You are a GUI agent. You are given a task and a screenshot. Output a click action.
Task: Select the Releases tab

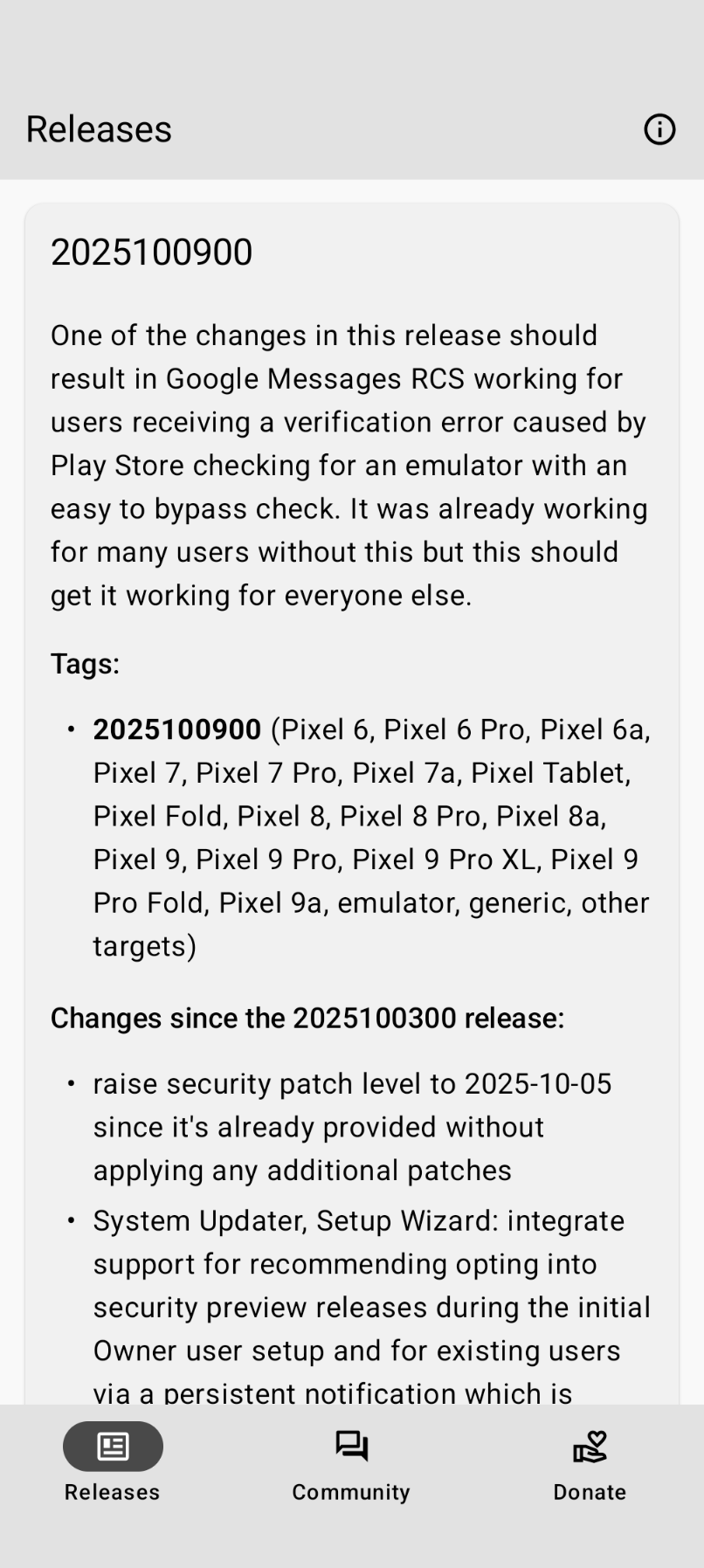pos(113,1465)
